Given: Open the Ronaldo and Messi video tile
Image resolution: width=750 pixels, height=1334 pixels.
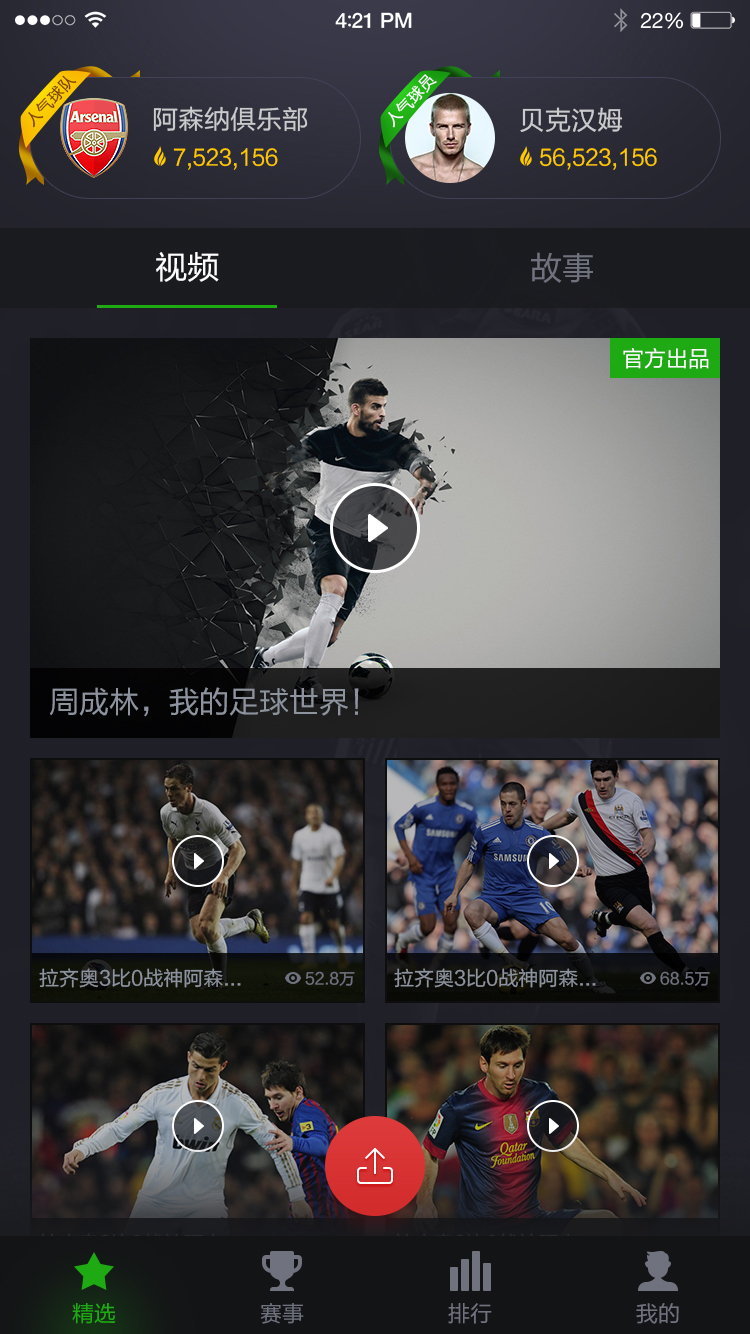Looking at the screenshot, I should tap(197, 1126).
